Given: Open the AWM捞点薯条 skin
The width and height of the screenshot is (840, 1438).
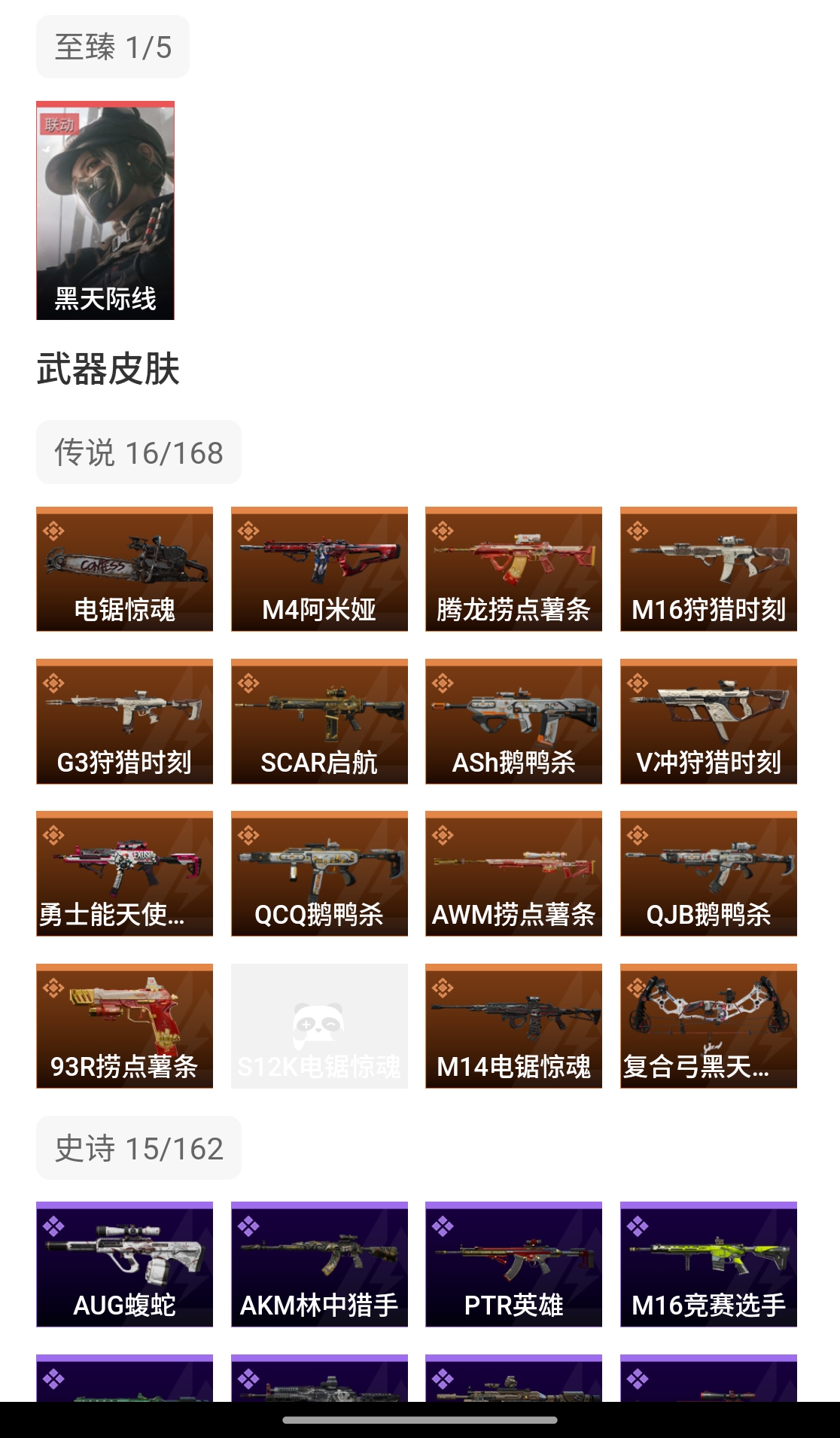Looking at the screenshot, I should pyautogui.click(x=513, y=873).
